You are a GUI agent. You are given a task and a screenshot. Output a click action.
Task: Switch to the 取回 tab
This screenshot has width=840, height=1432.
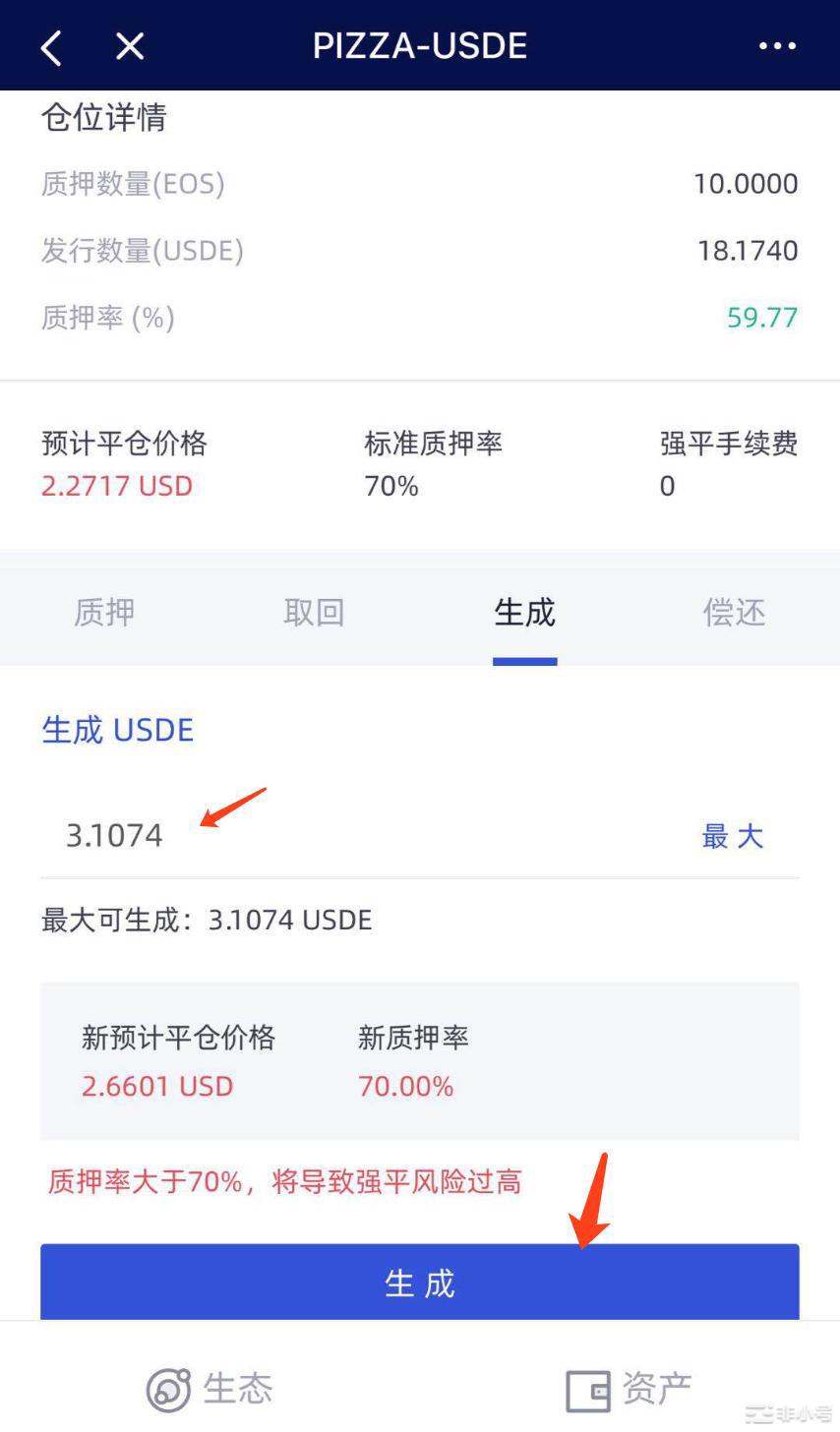coord(315,612)
